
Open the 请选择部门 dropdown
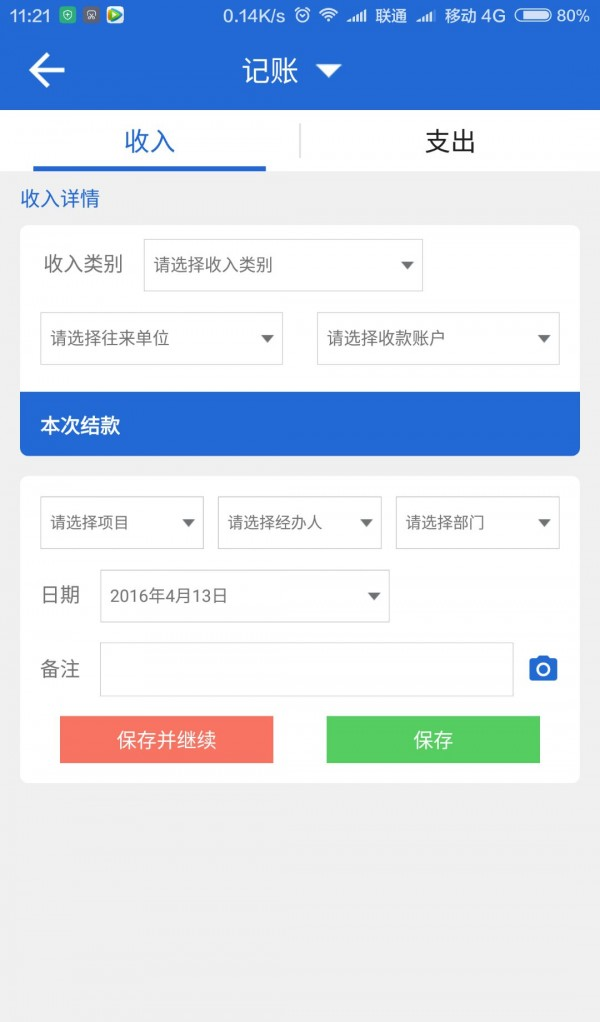click(478, 523)
